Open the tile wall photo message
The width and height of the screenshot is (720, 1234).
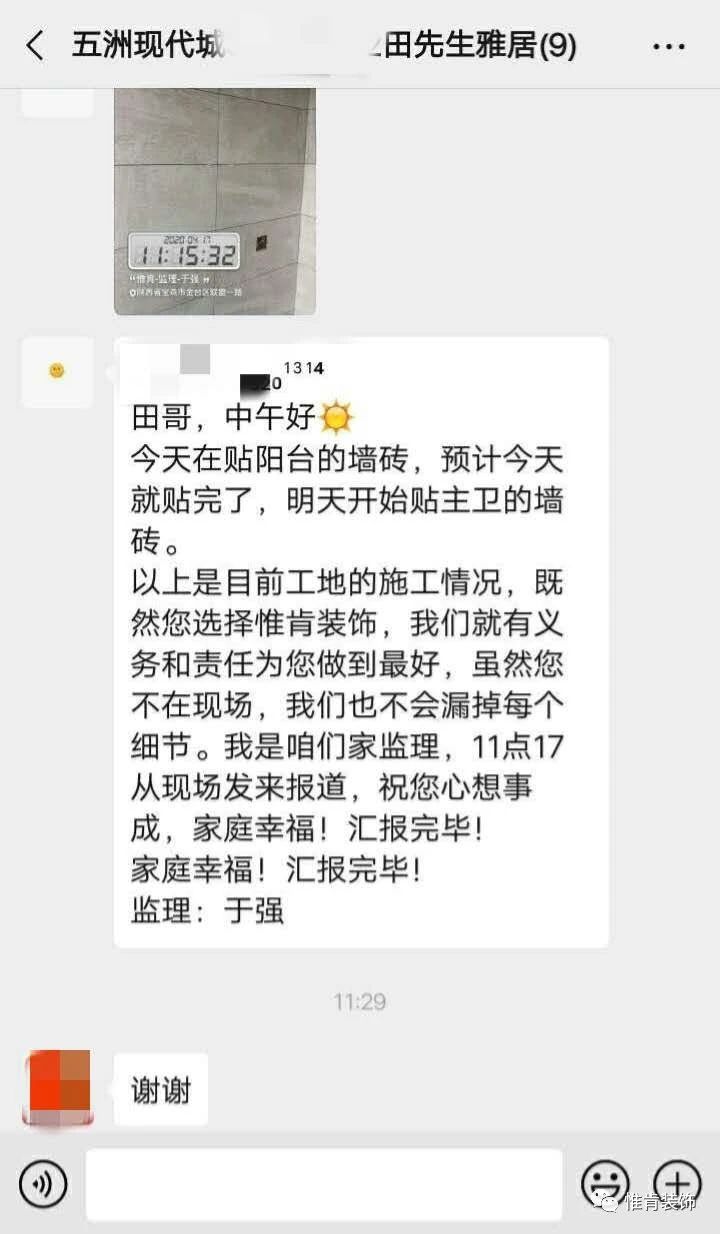pos(214,200)
